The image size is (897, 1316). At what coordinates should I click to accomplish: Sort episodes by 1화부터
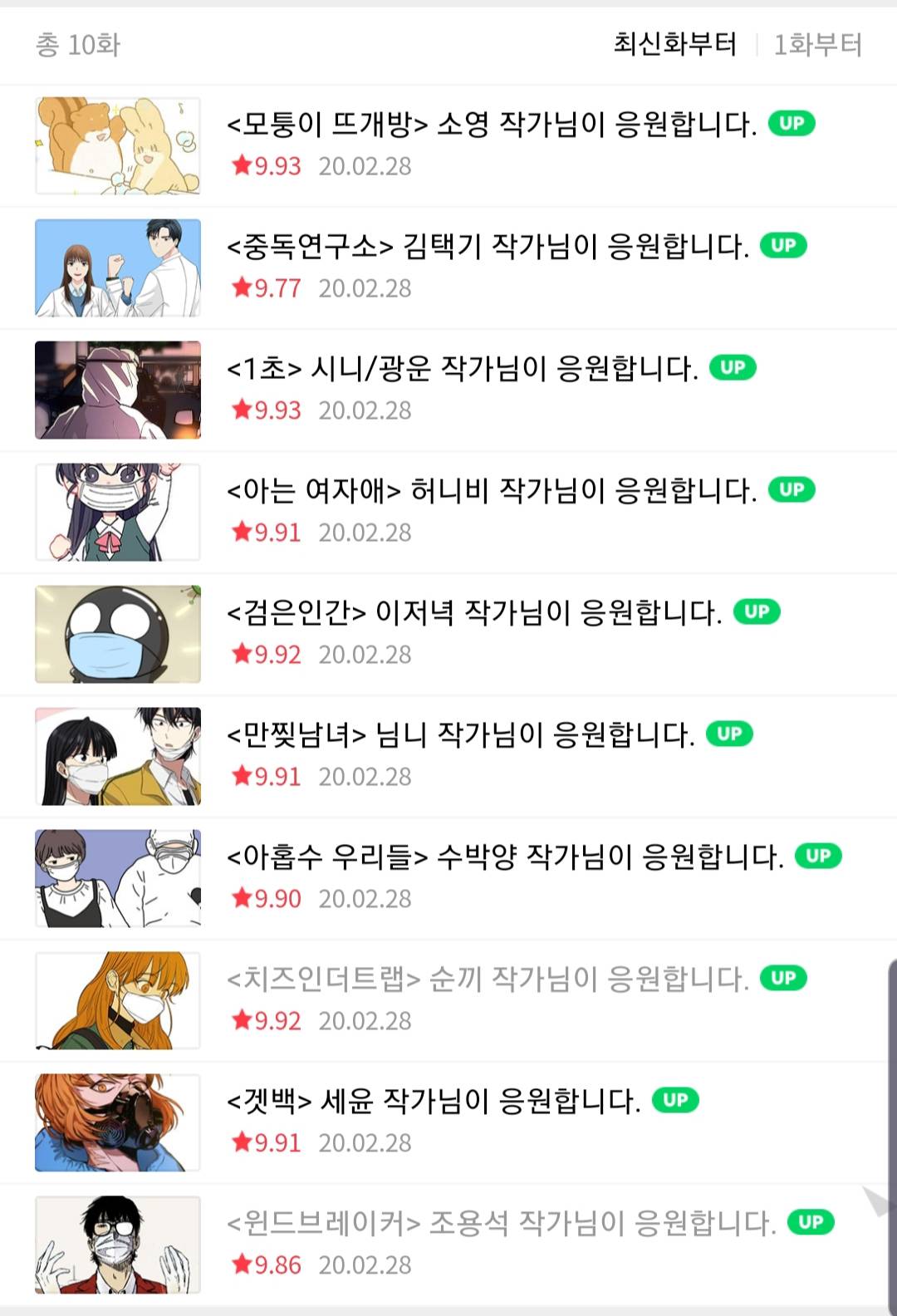coord(817,44)
